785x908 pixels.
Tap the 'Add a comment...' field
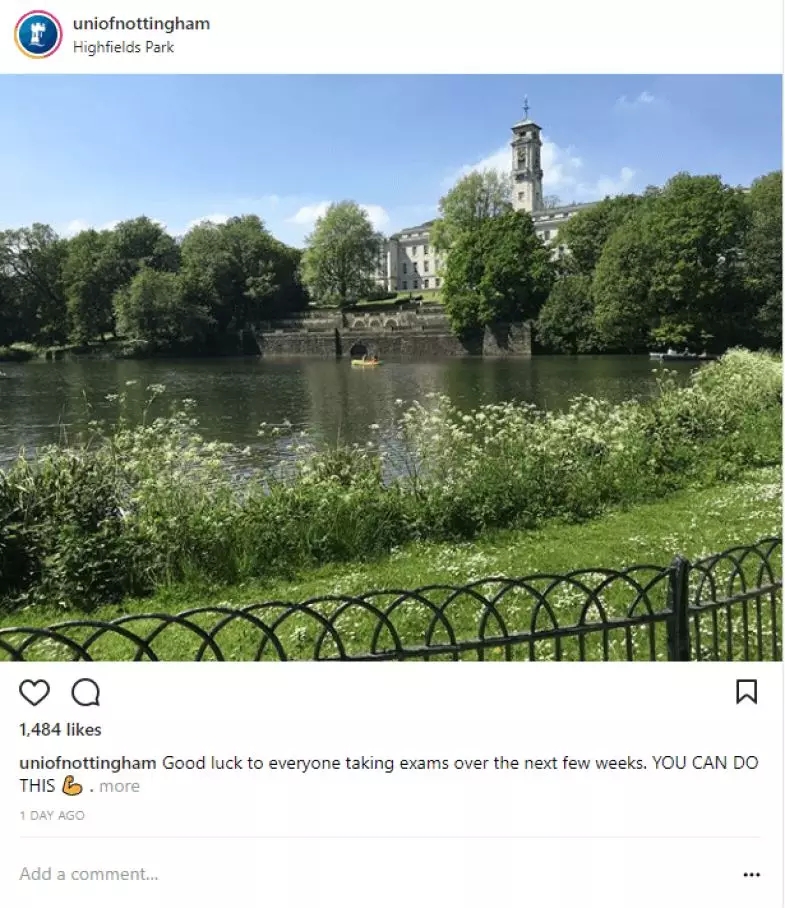(x=89, y=874)
